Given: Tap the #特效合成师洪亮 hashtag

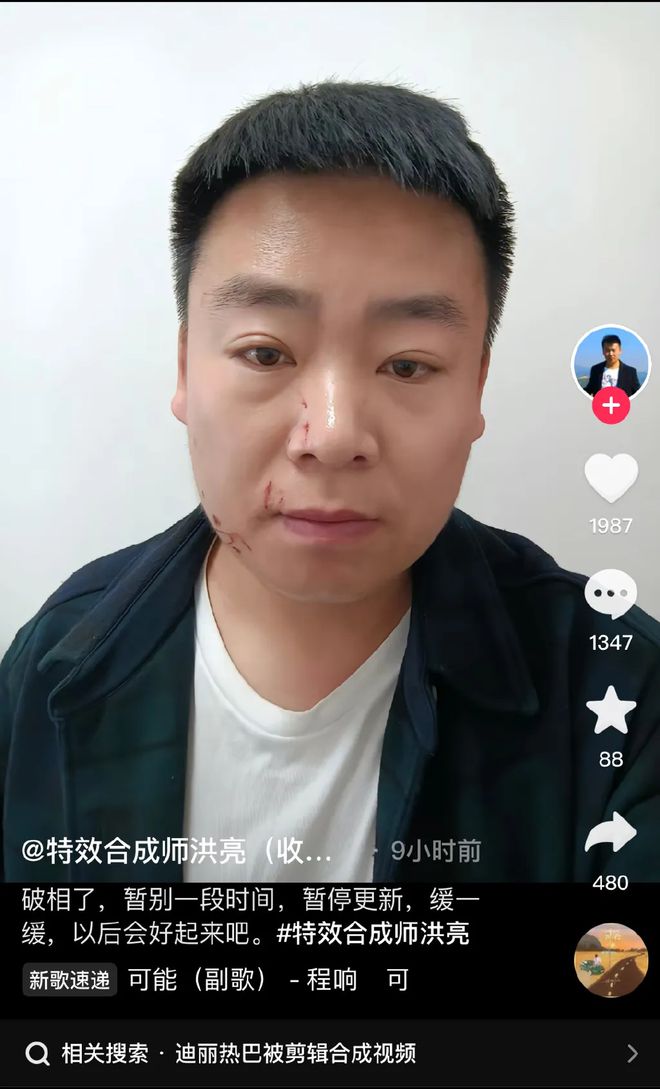Looking at the screenshot, I should (x=372, y=934).
